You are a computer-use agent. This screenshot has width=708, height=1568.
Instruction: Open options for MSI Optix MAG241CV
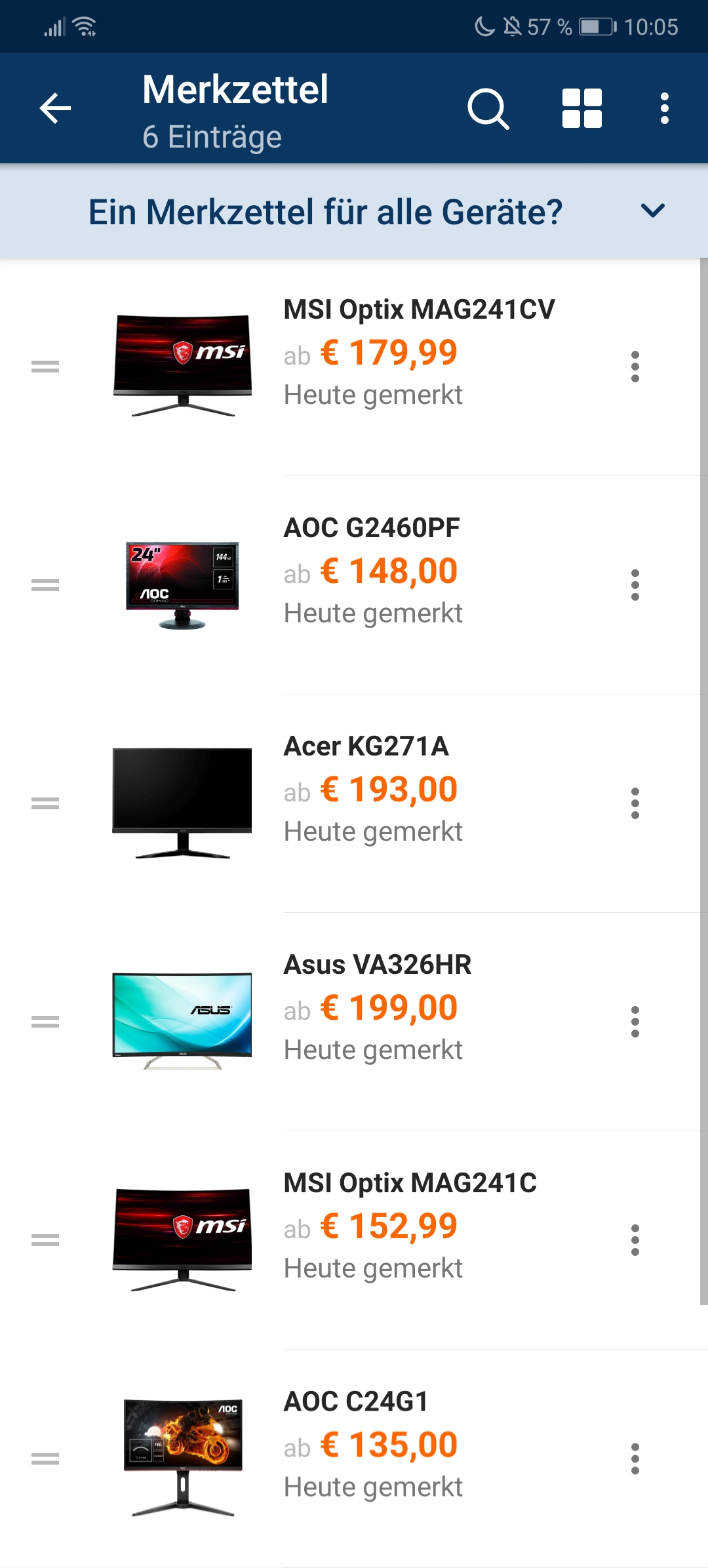[x=635, y=367]
